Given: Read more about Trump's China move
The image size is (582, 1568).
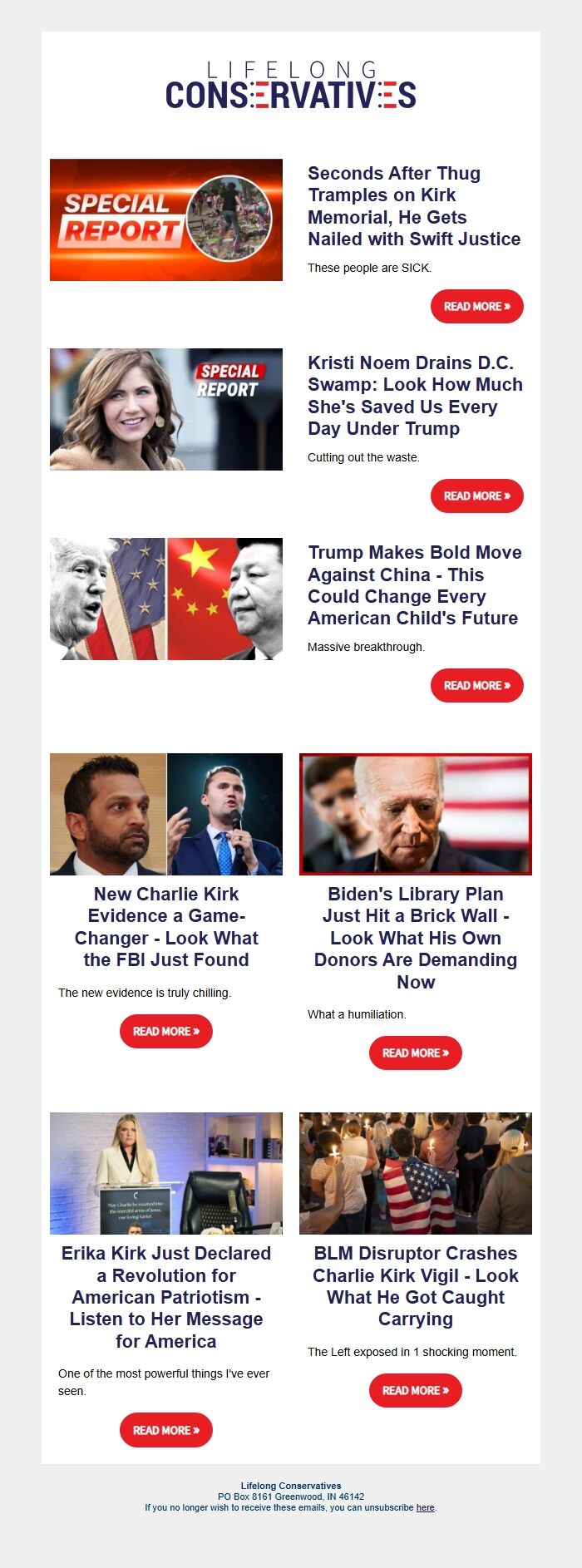Looking at the screenshot, I should tap(476, 686).
